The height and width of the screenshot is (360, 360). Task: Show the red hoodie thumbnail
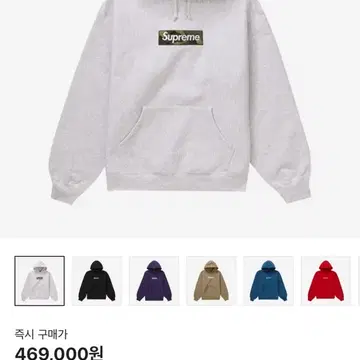point(326,281)
